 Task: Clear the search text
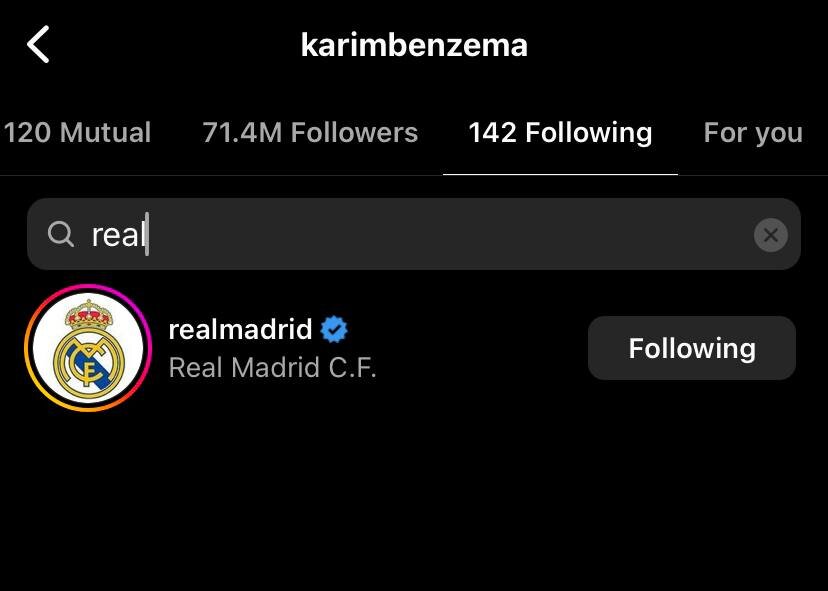tap(770, 235)
